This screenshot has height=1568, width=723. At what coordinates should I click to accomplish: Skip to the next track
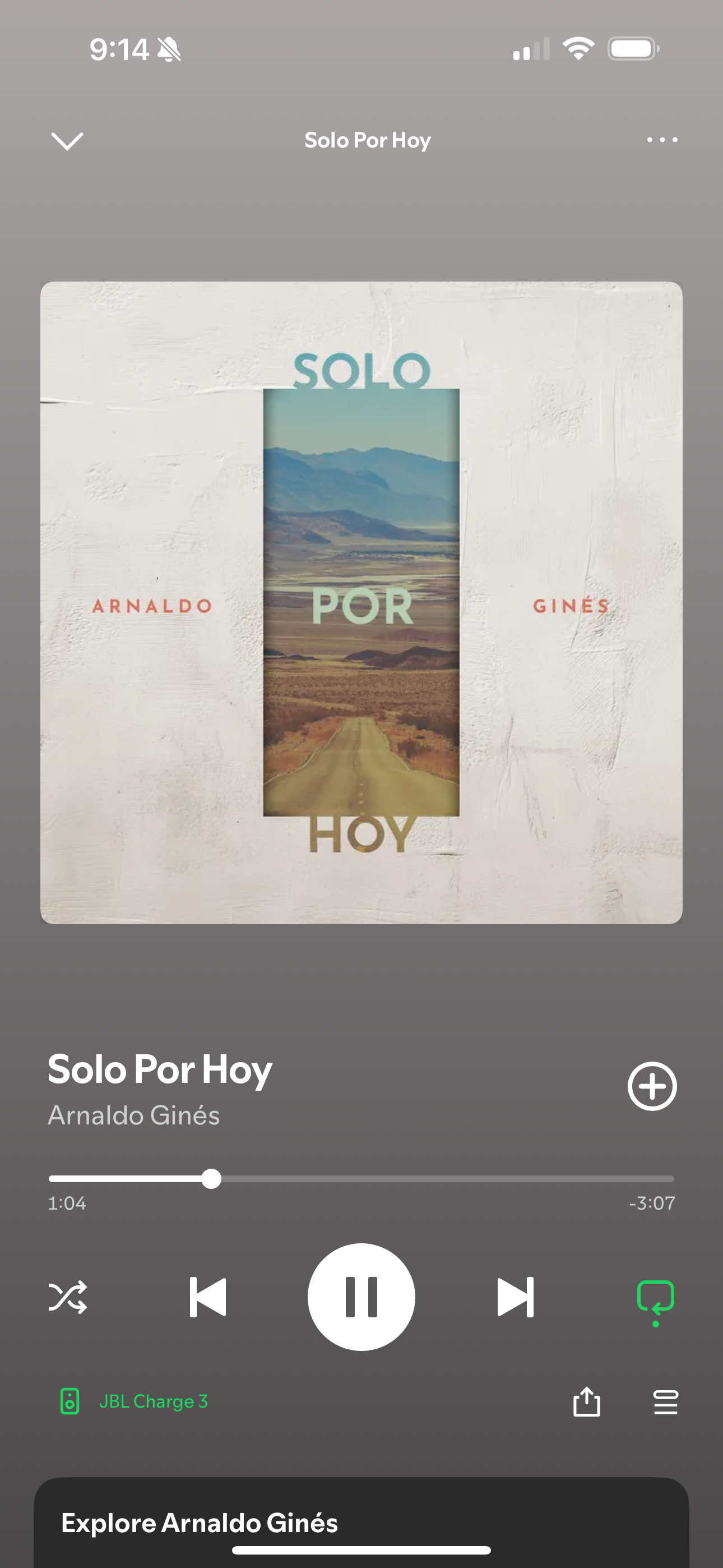(516, 1297)
